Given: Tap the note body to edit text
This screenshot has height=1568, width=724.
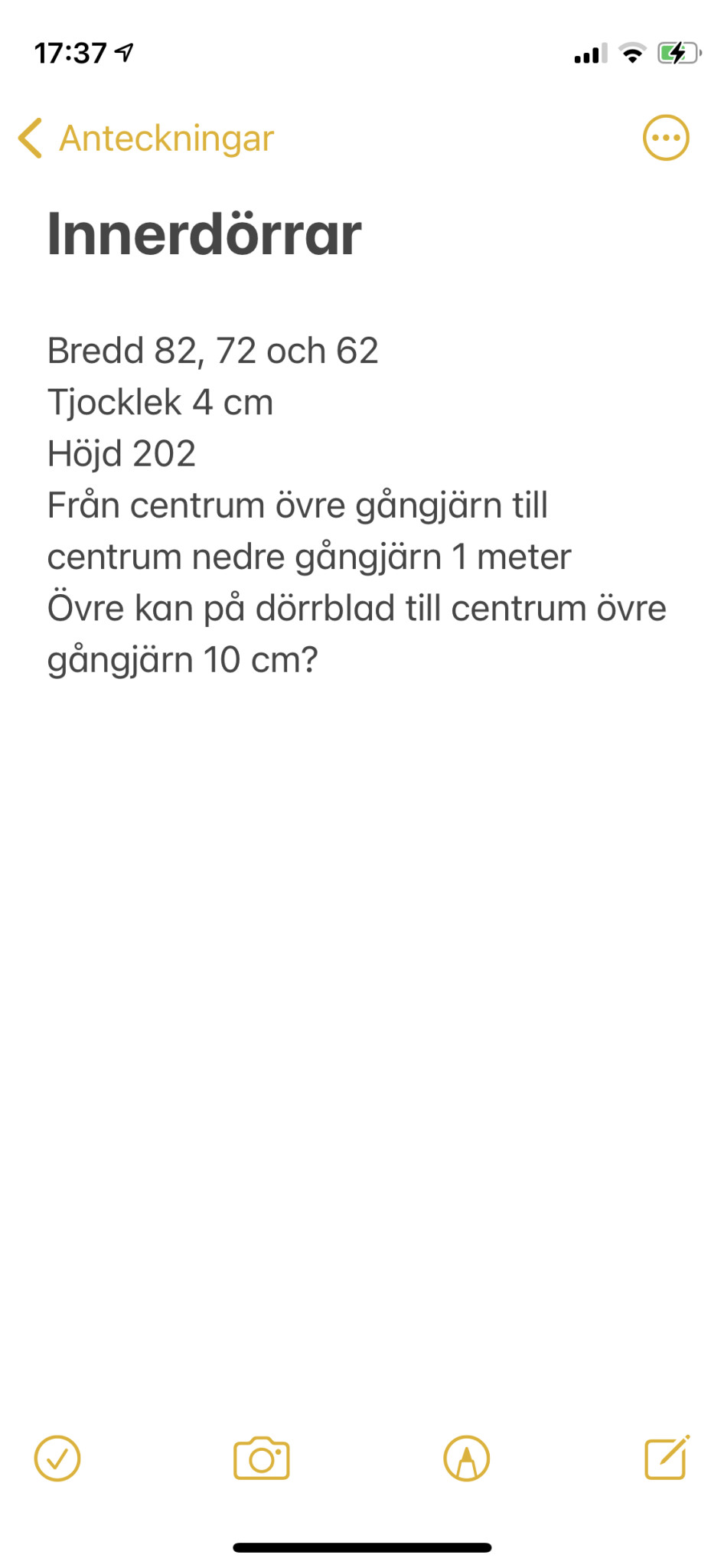Looking at the screenshot, I should click(x=356, y=505).
